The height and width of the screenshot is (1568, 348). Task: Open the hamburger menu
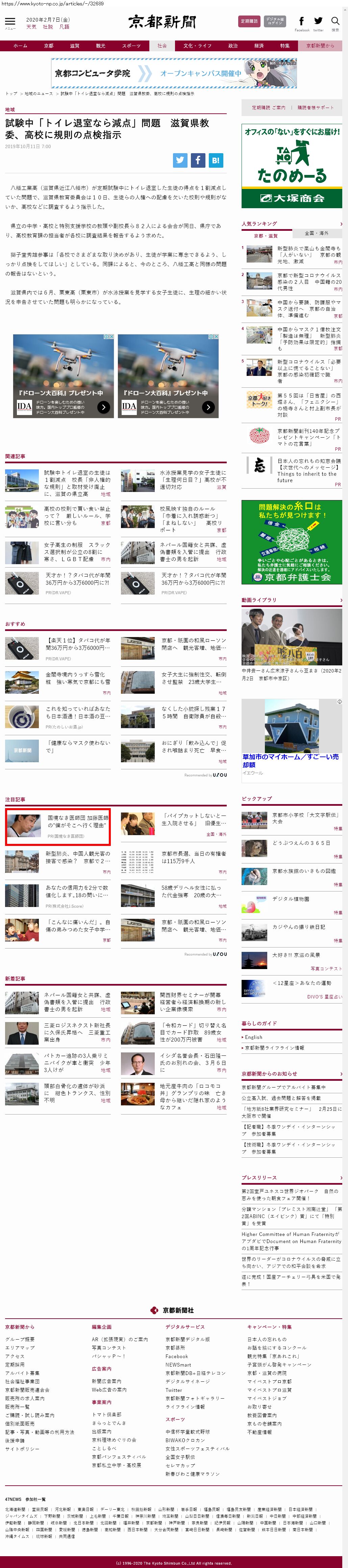[x=10, y=23]
